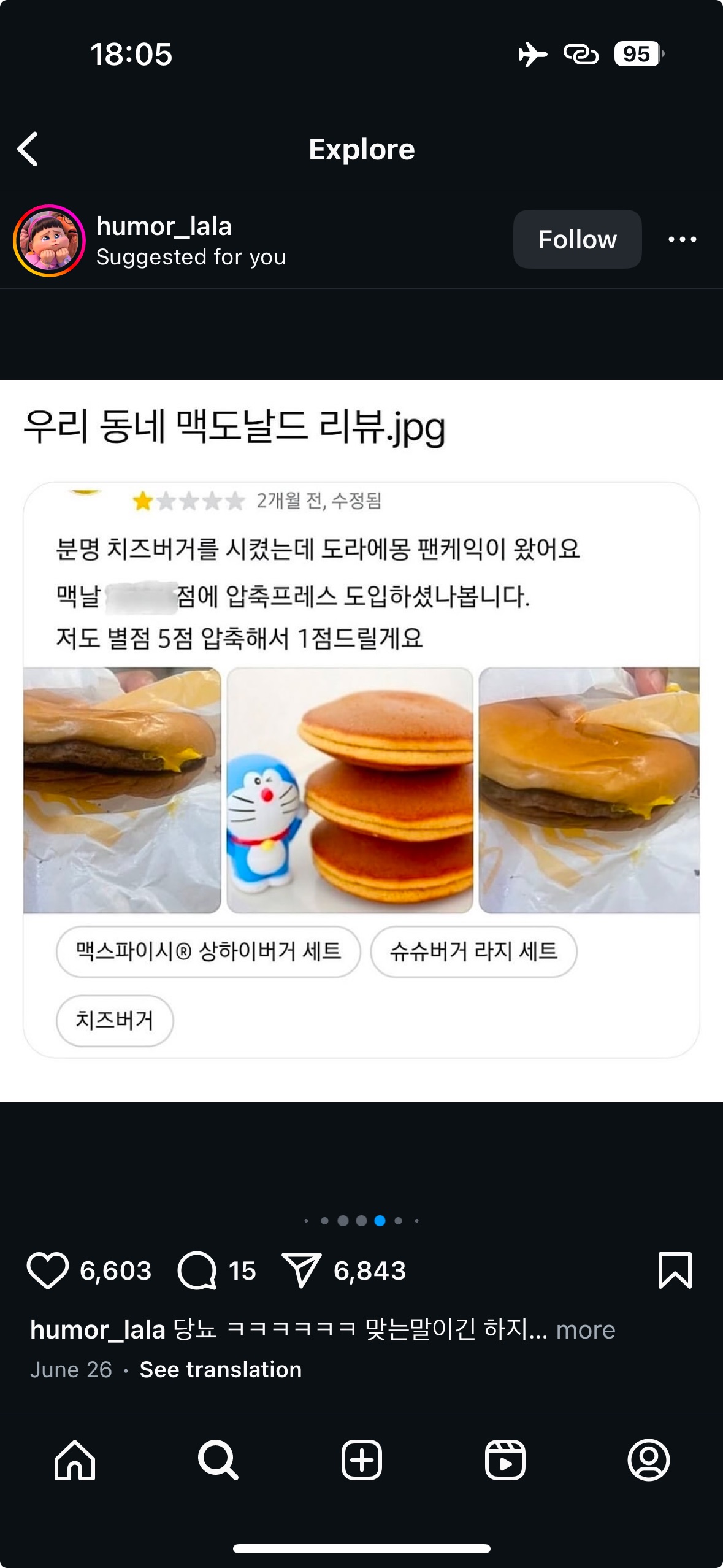Follow the humor_lala account
The image size is (723, 1568).
pos(577,239)
